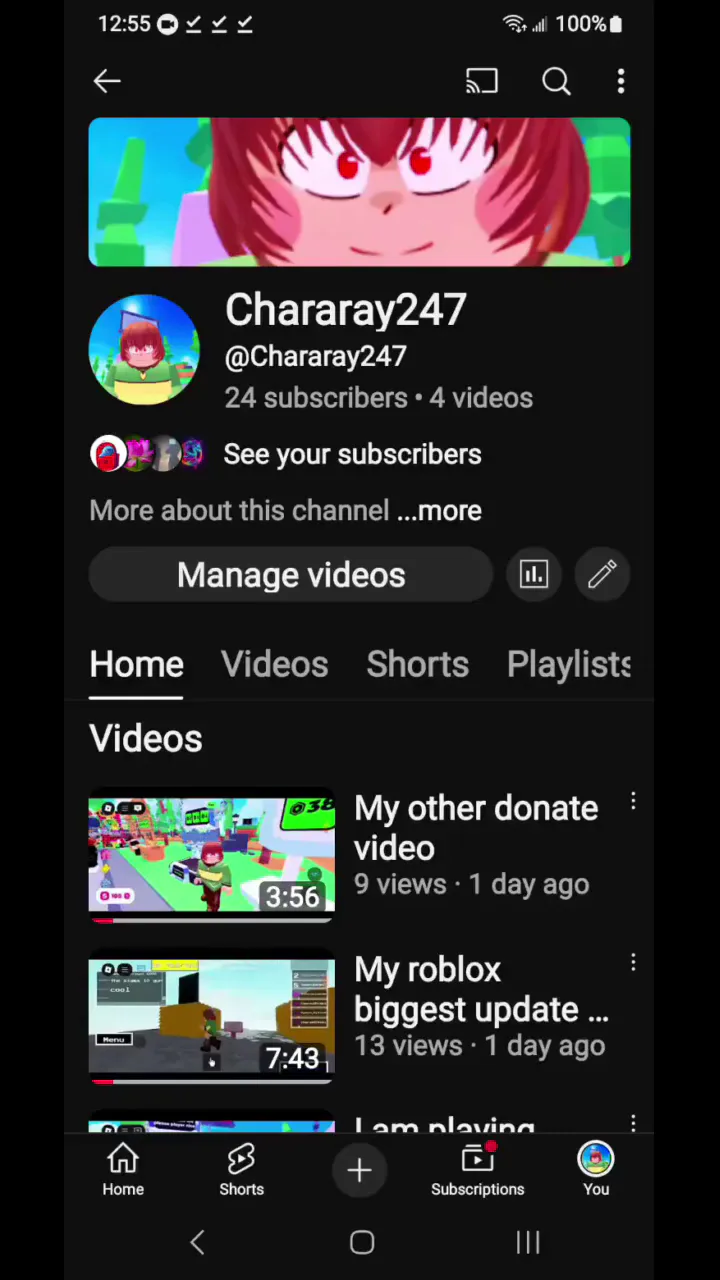Open Manage videos
Image resolution: width=720 pixels, height=1280 pixels.
(291, 575)
